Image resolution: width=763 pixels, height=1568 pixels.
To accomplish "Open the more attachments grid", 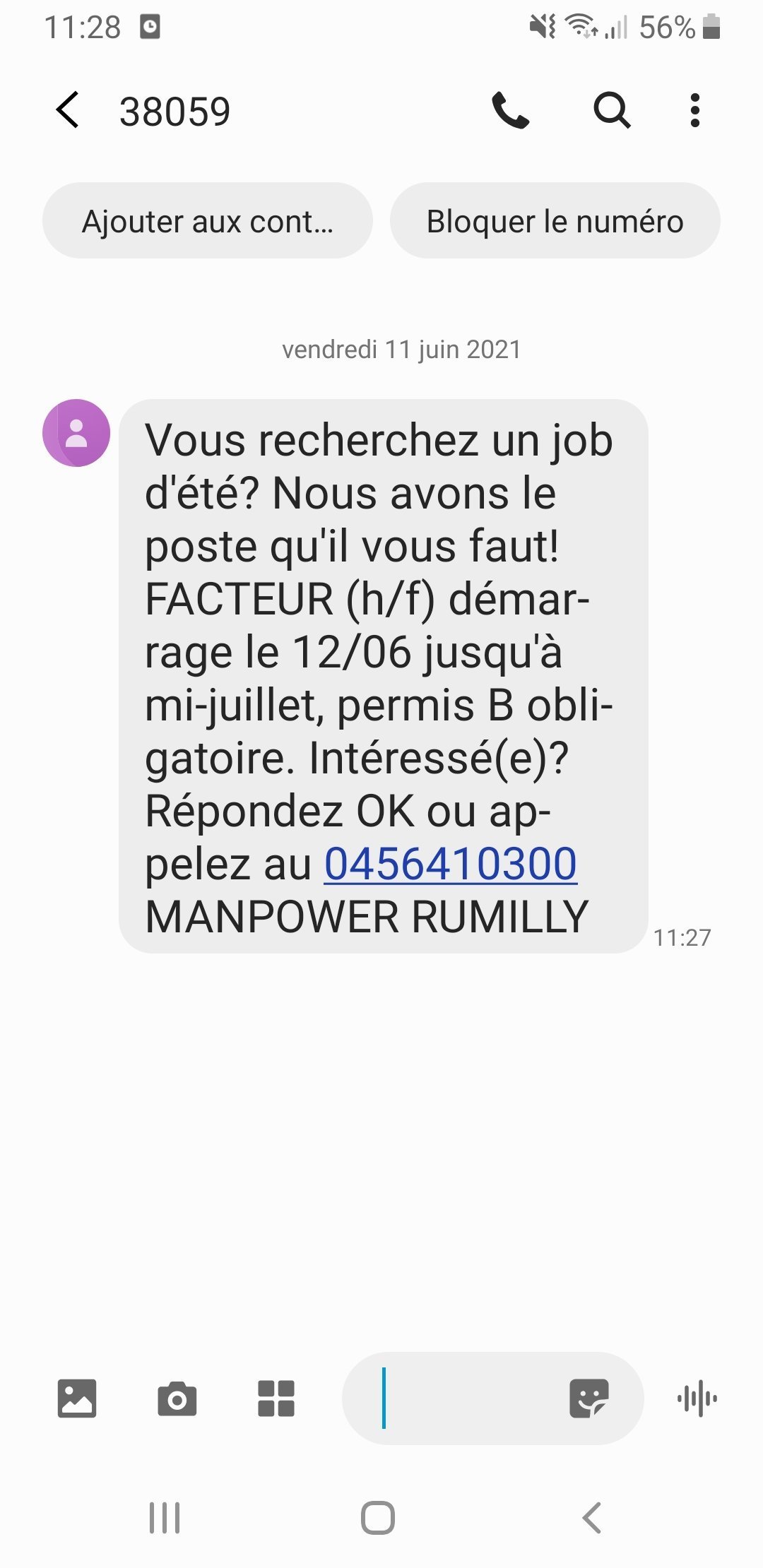I will (276, 1398).
